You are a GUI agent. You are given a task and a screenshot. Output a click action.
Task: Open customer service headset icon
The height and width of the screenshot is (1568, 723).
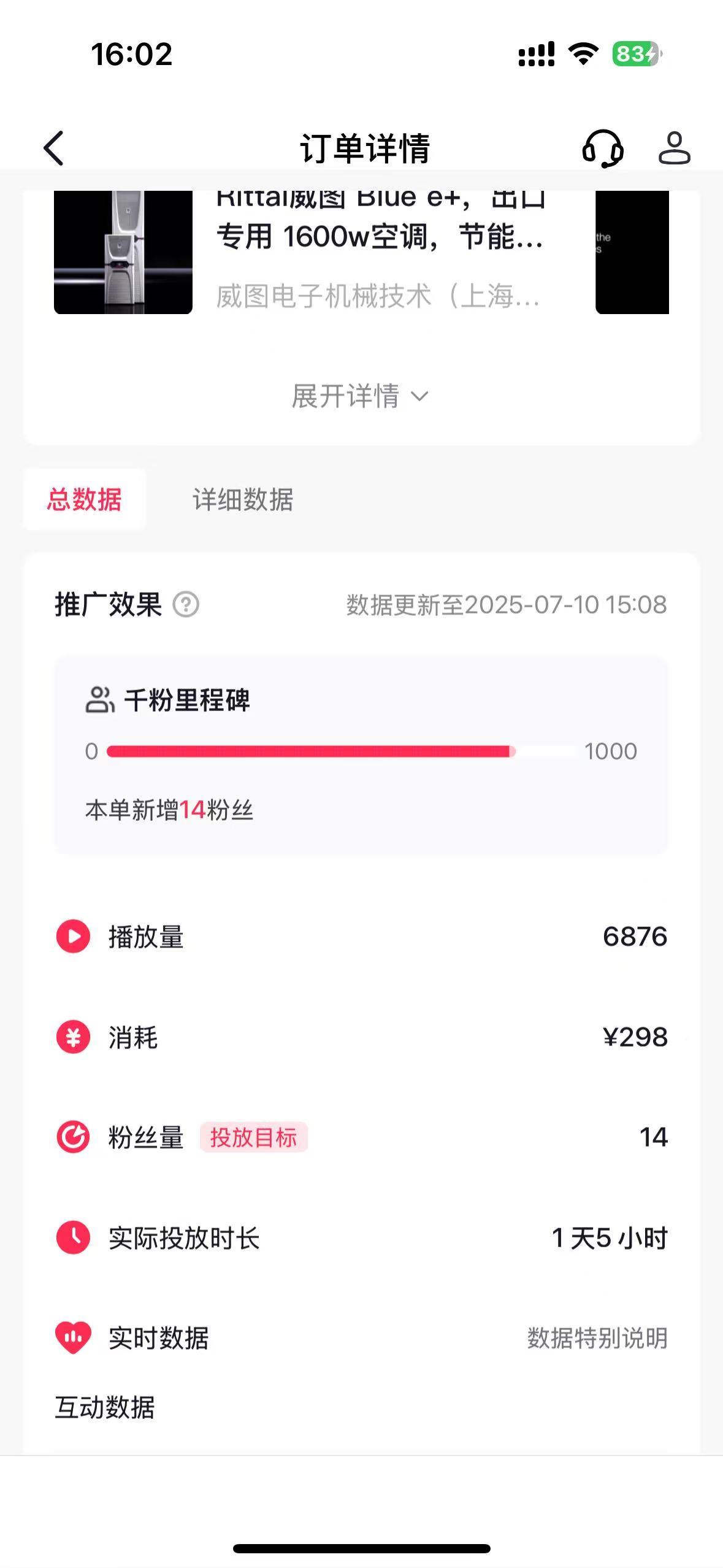pyautogui.click(x=602, y=148)
